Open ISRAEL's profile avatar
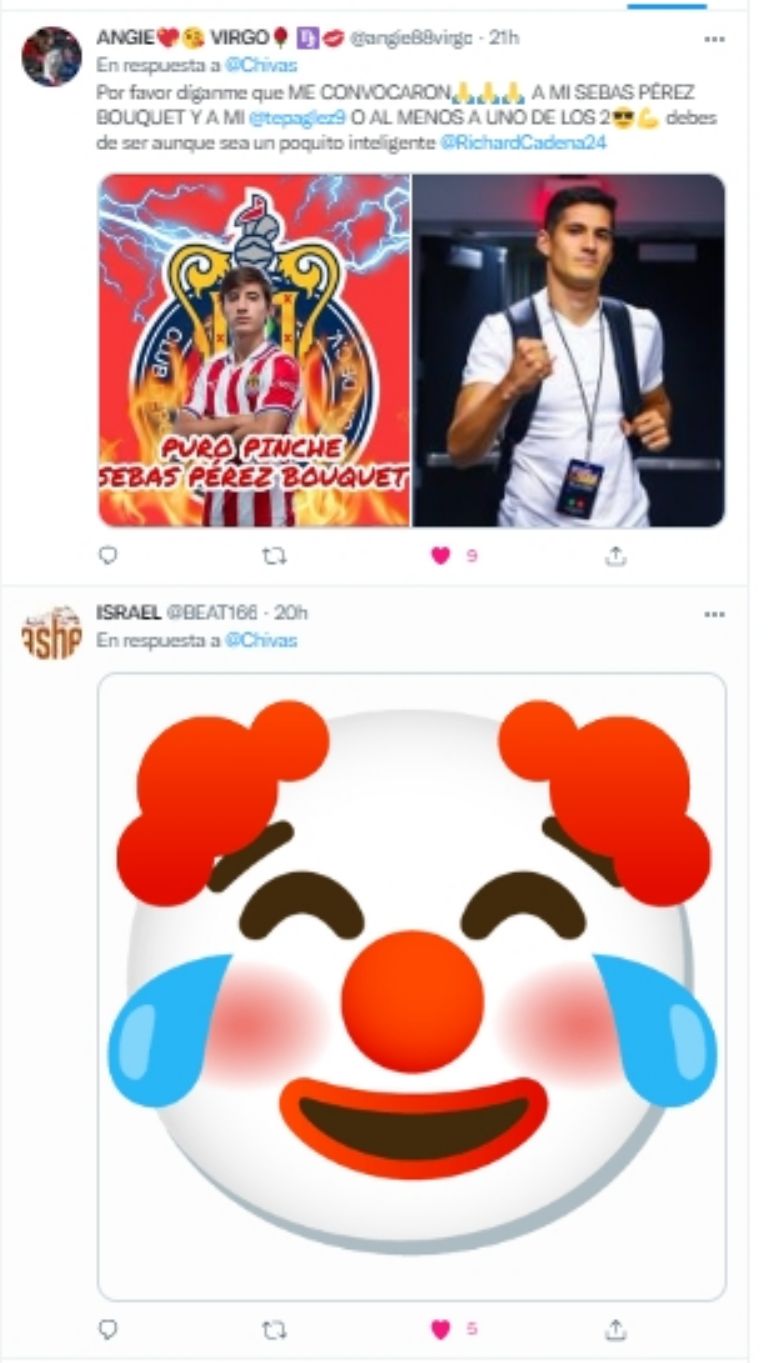 [51, 632]
